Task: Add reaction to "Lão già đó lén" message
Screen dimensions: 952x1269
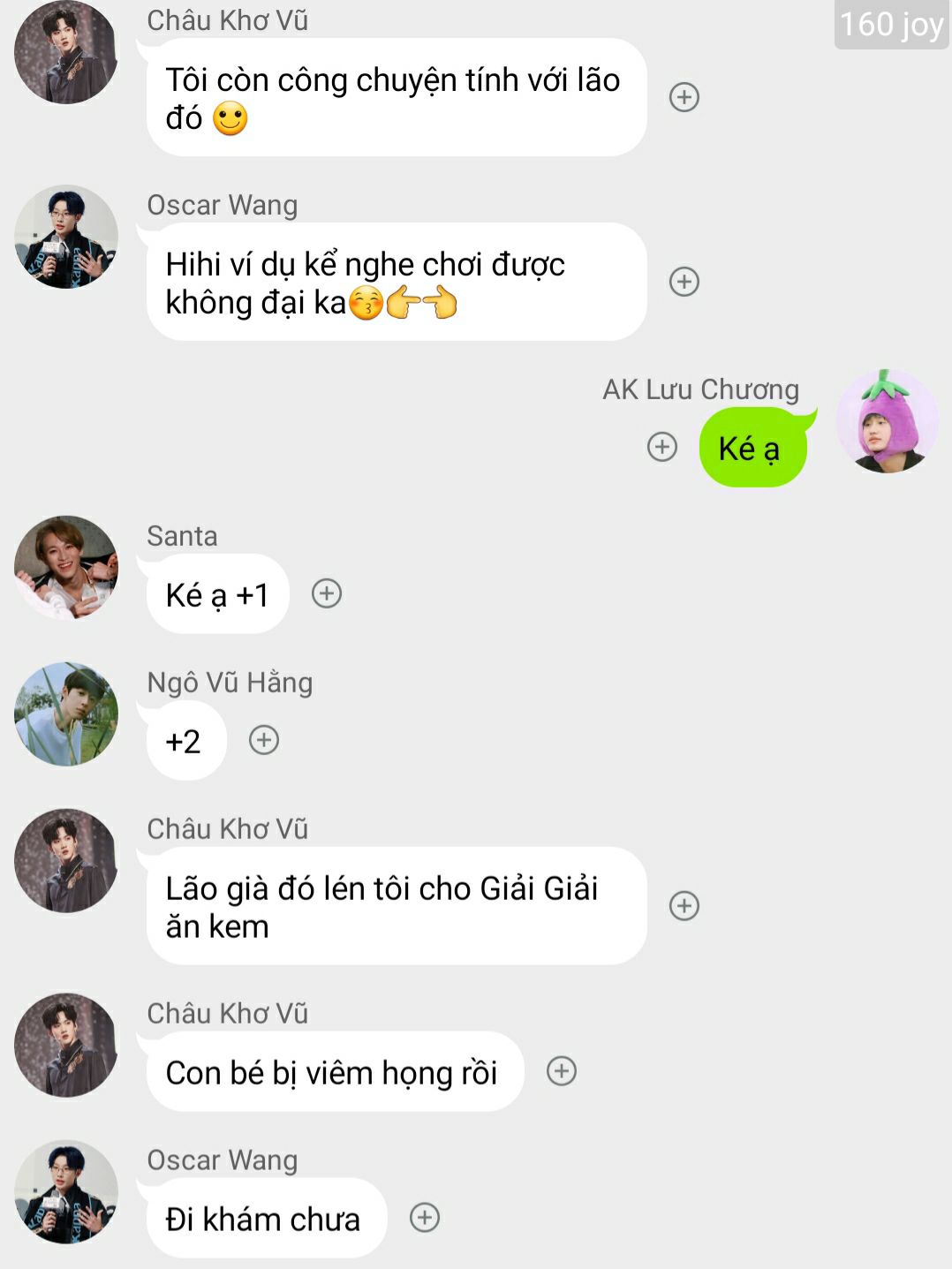Action: [x=684, y=906]
